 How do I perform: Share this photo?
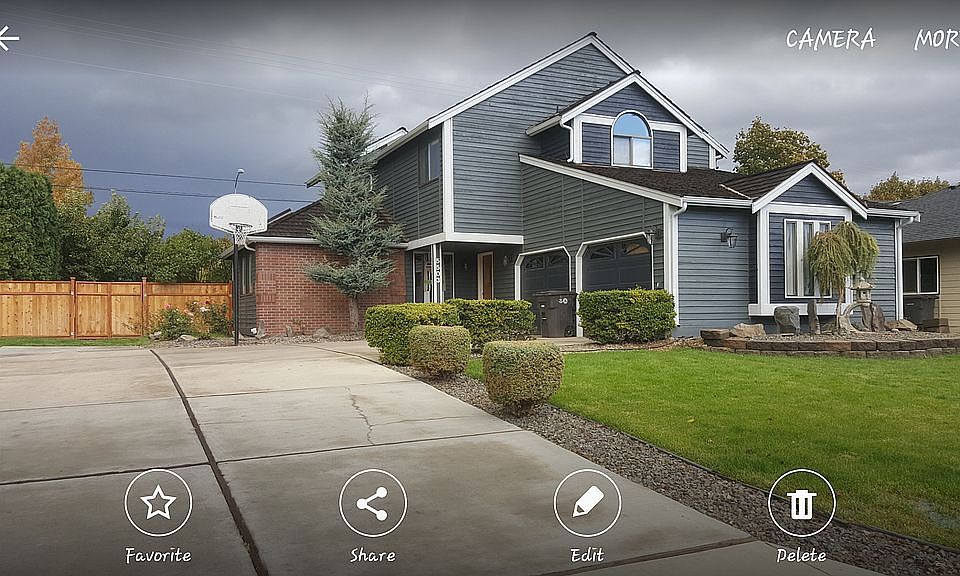click(x=373, y=503)
